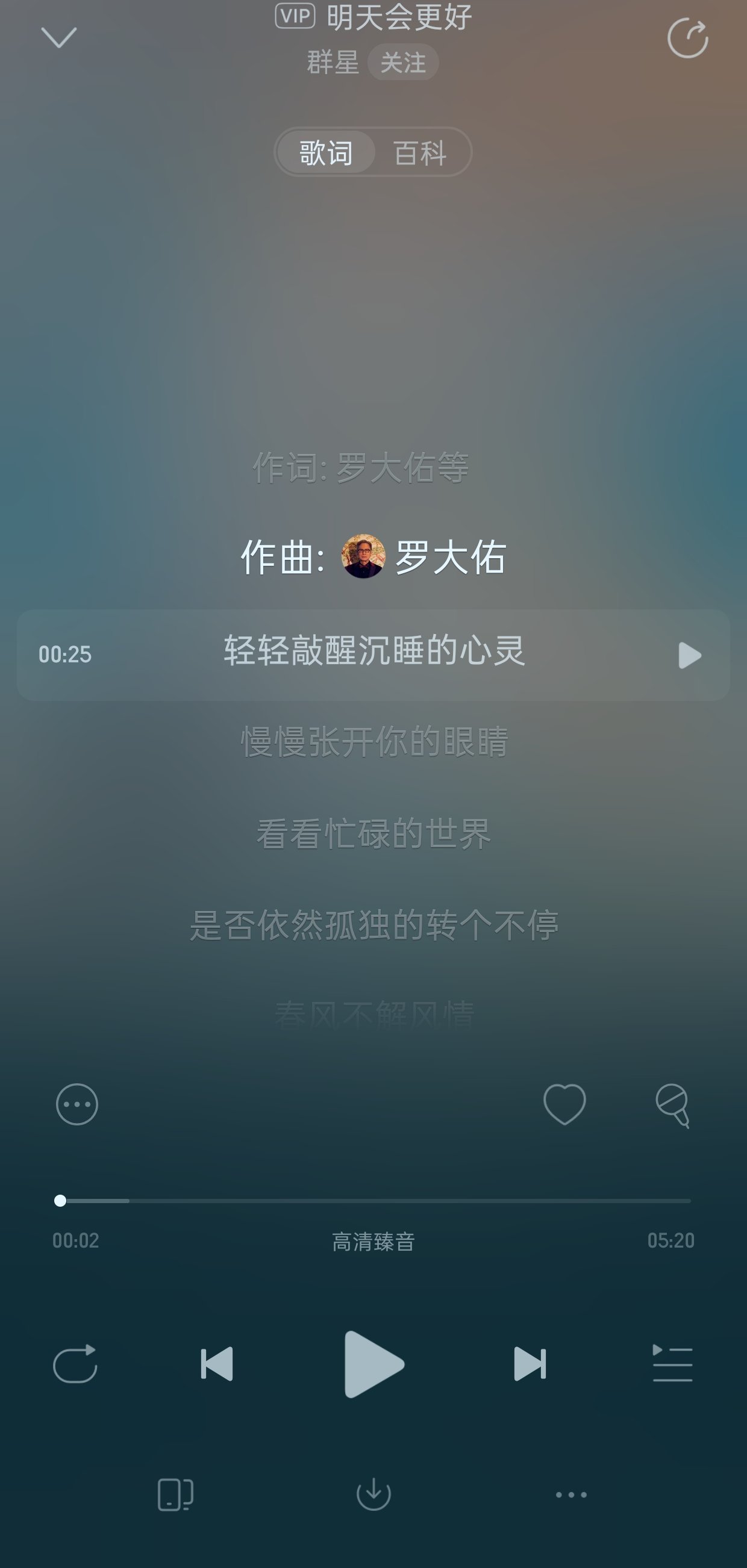Follow the artist 群星 via 关注
This screenshot has width=747, height=1568.
click(402, 63)
